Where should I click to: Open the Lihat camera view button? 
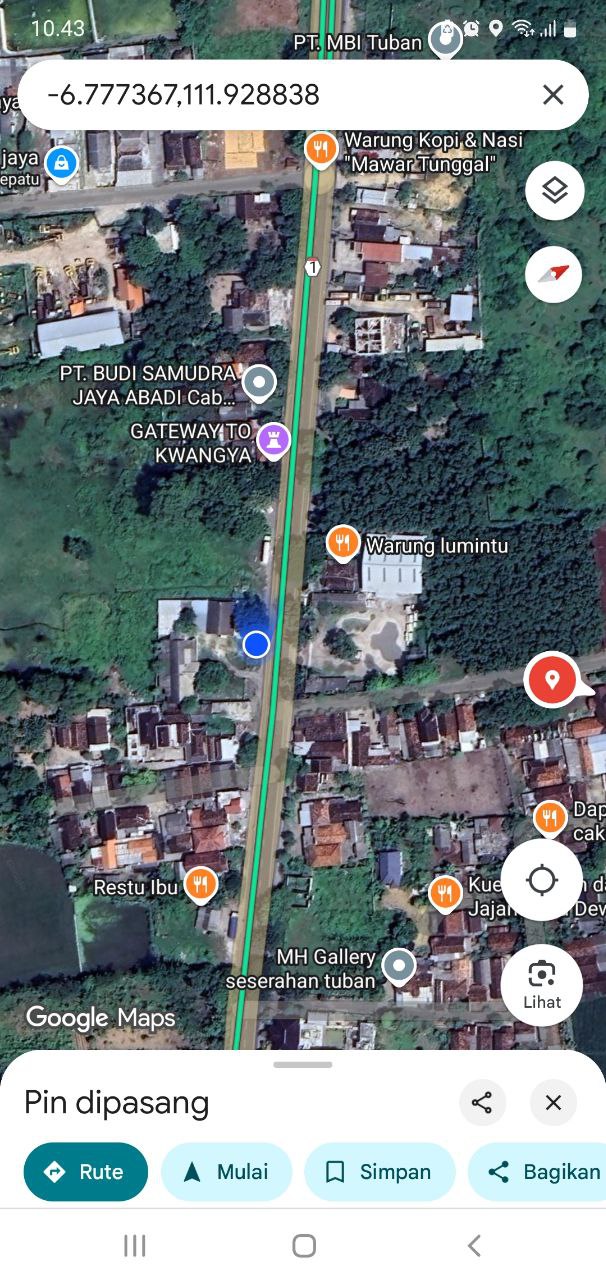pos(542,984)
